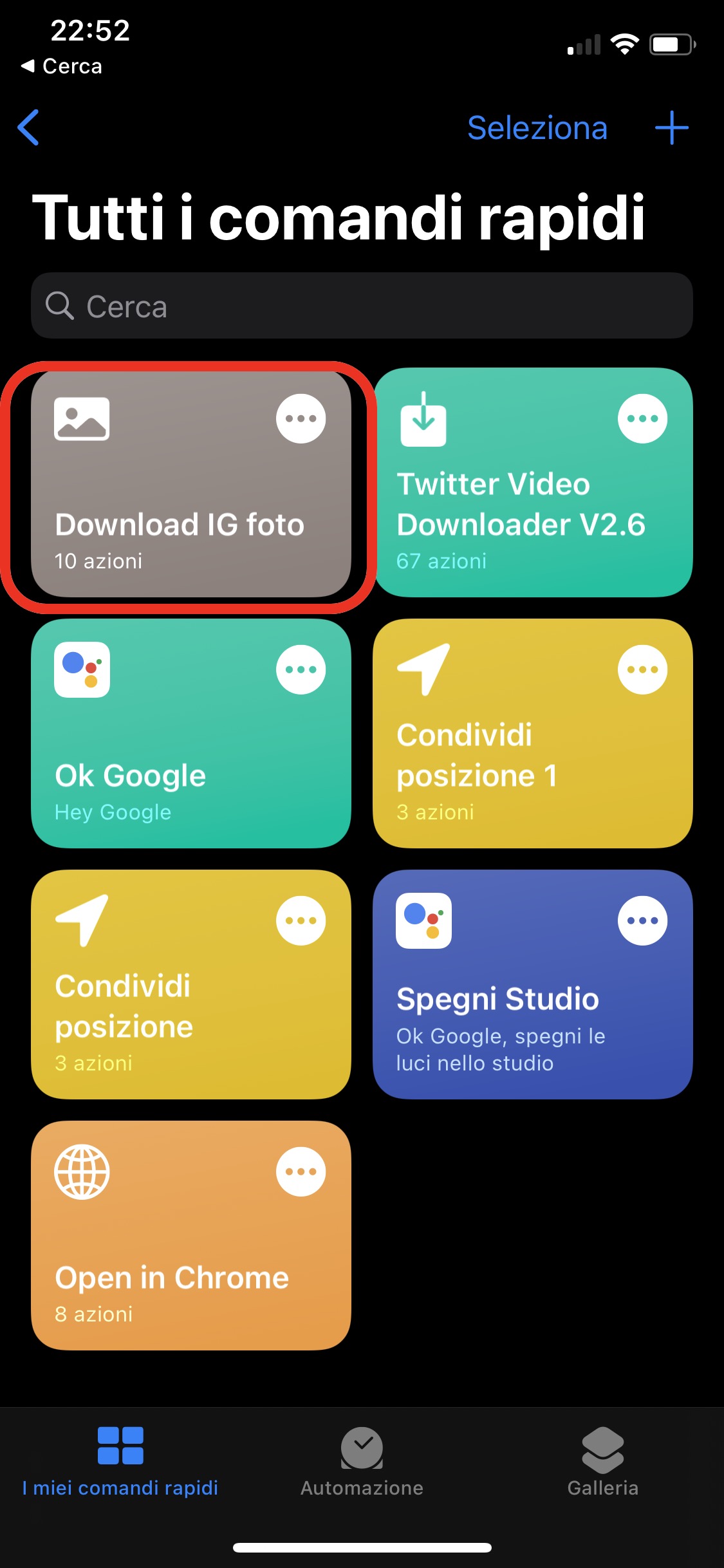Switch to the Automazione tab
Screen dimensions: 724x1568
pyautogui.click(x=362, y=1461)
